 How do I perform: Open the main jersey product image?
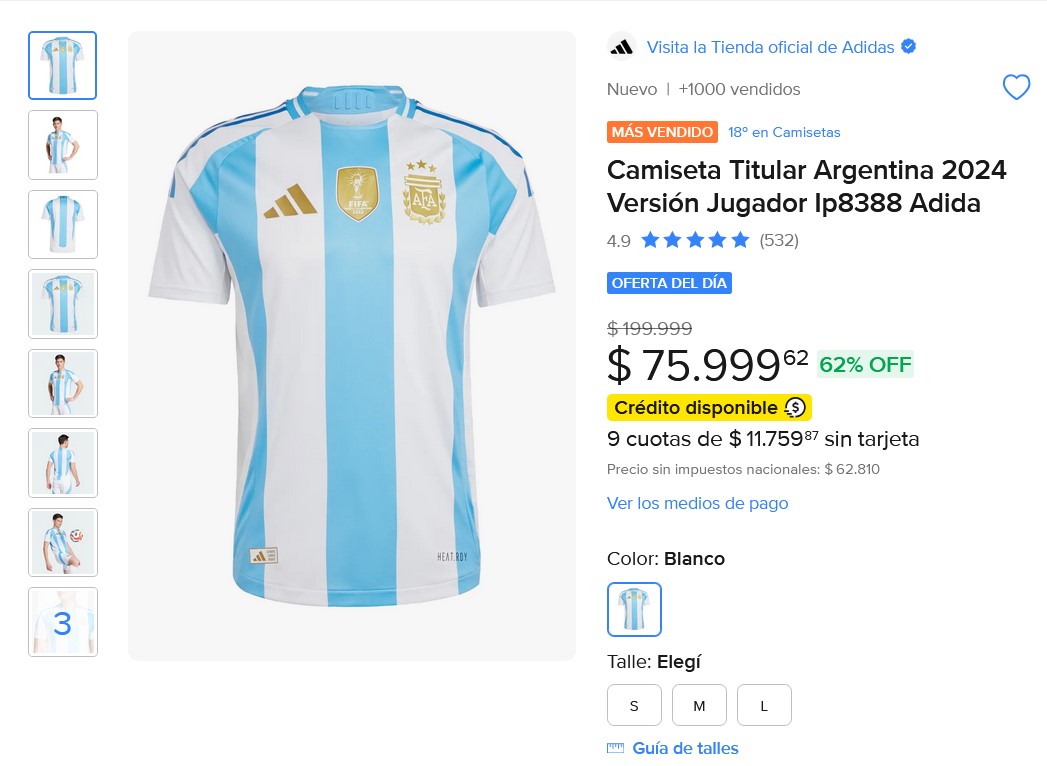(351, 345)
